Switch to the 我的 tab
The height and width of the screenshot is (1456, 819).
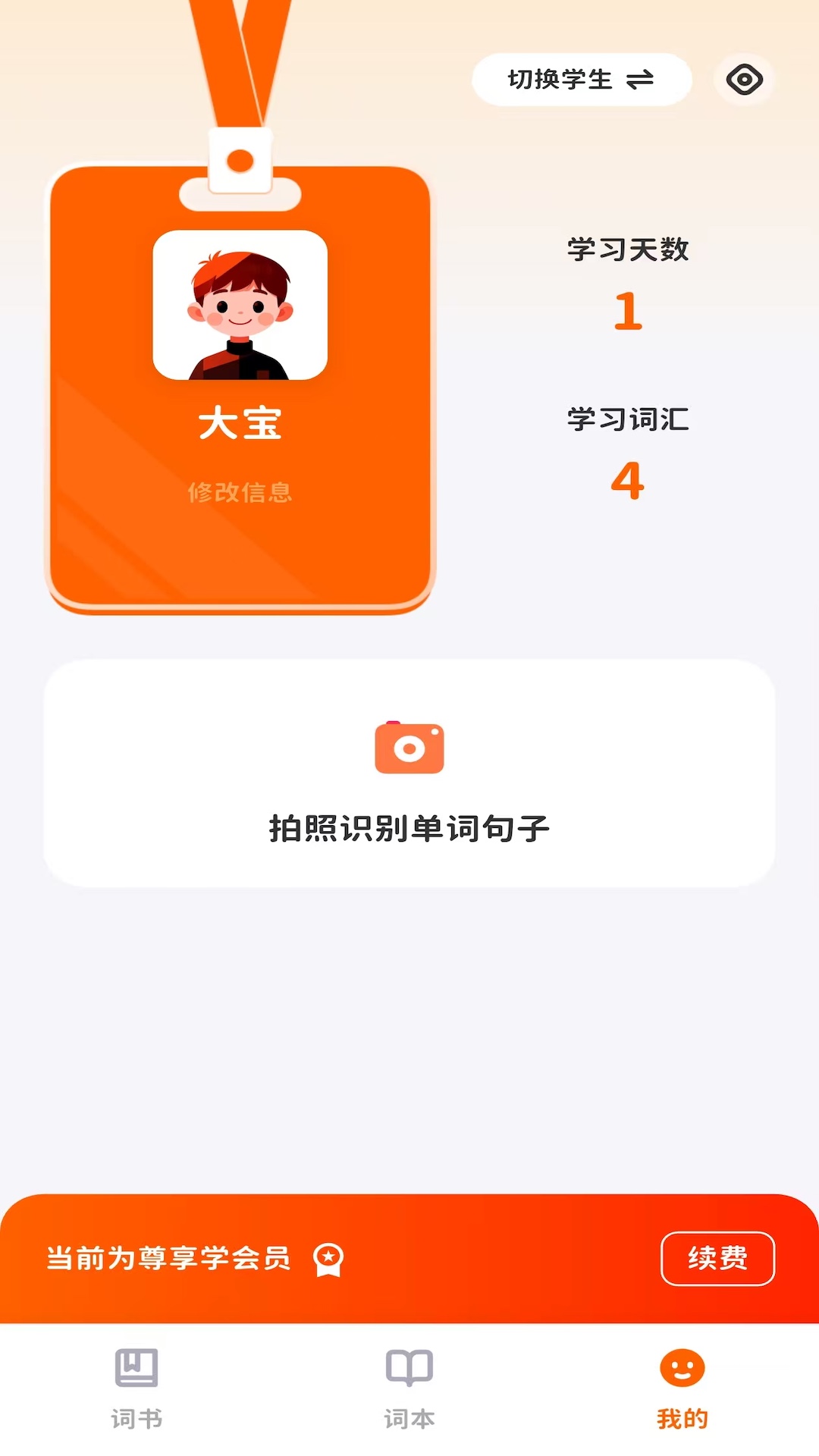pyautogui.click(x=682, y=1388)
